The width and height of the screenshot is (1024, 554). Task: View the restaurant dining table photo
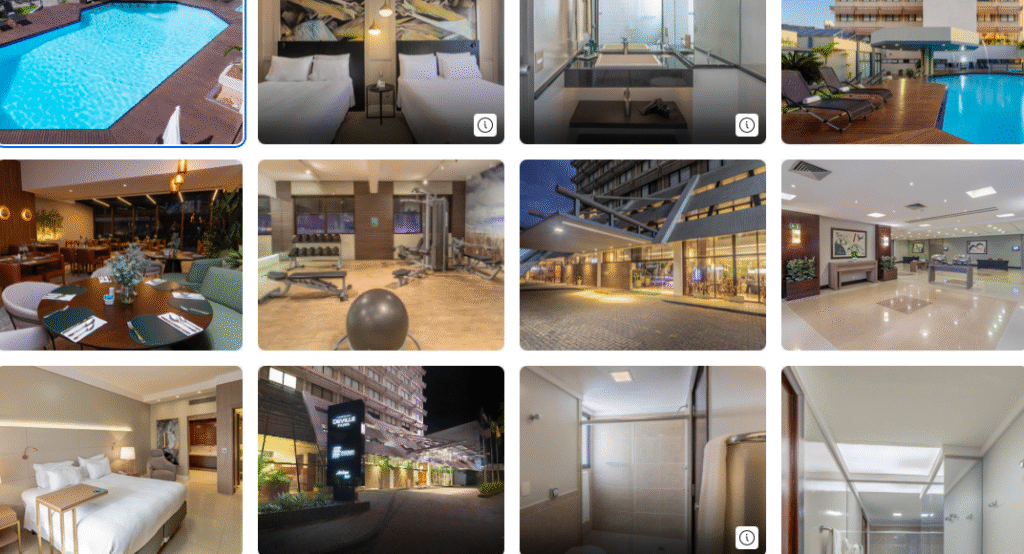click(120, 255)
